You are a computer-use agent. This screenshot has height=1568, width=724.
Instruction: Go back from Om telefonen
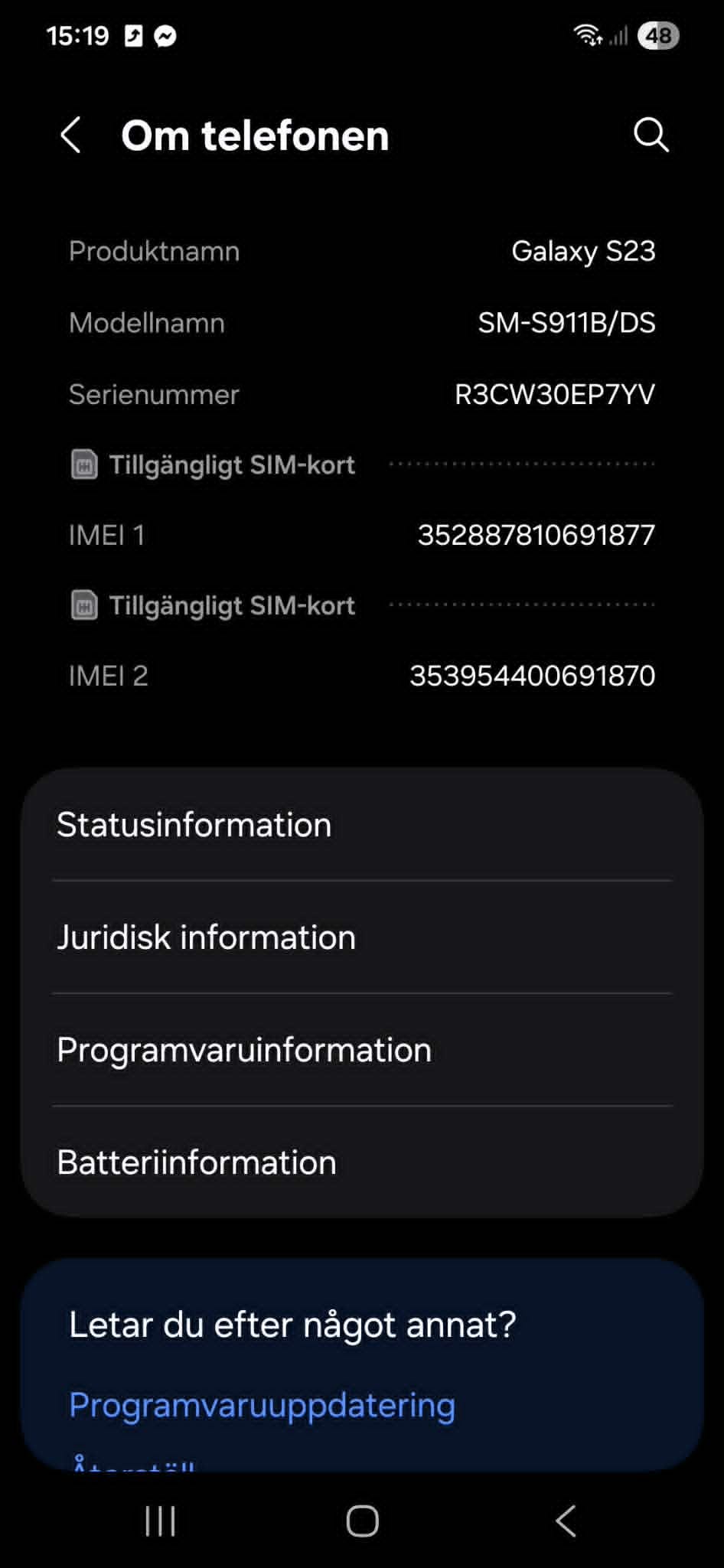click(70, 135)
